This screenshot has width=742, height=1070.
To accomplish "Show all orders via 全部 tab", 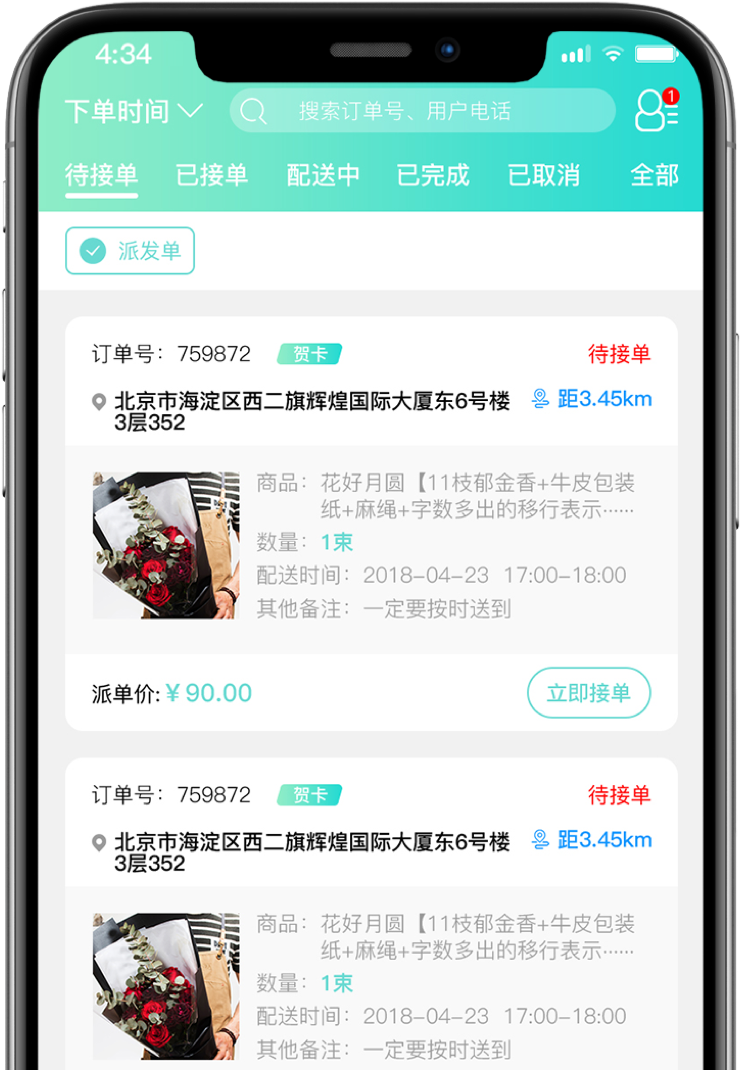I will pos(654,175).
